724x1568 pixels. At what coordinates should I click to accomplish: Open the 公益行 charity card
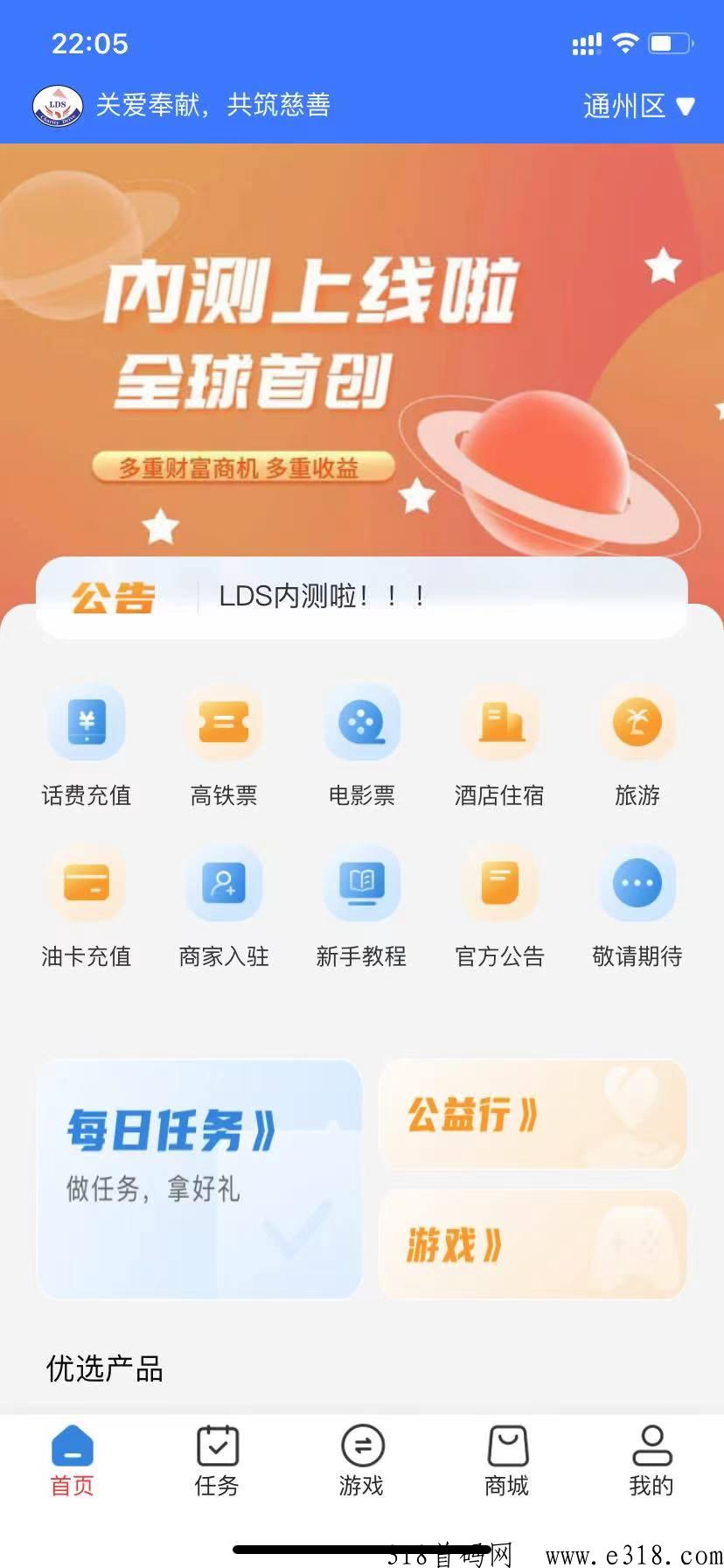coord(533,1115)
